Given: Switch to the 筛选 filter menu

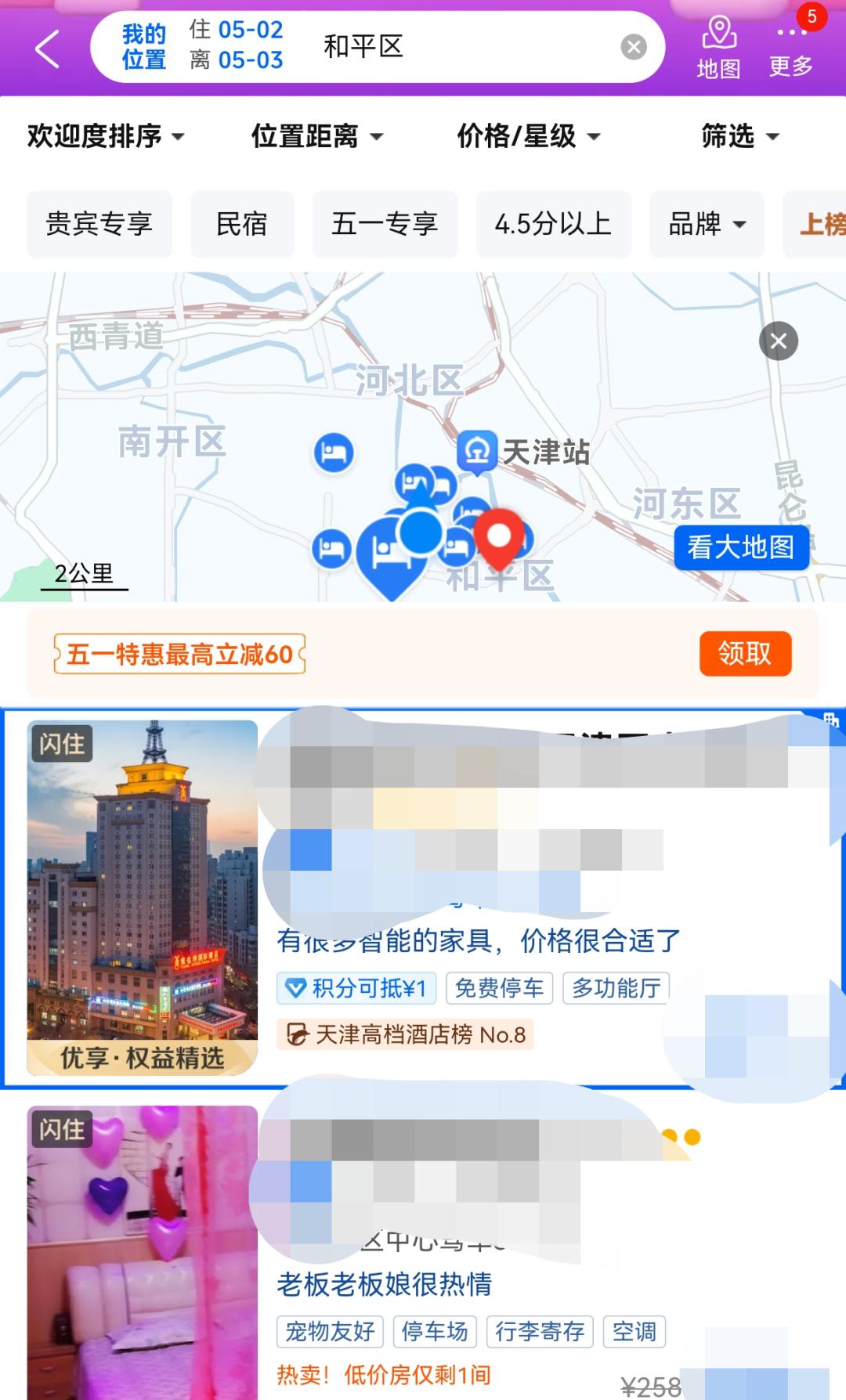Looking at the screenshot, I should (738, 136).
